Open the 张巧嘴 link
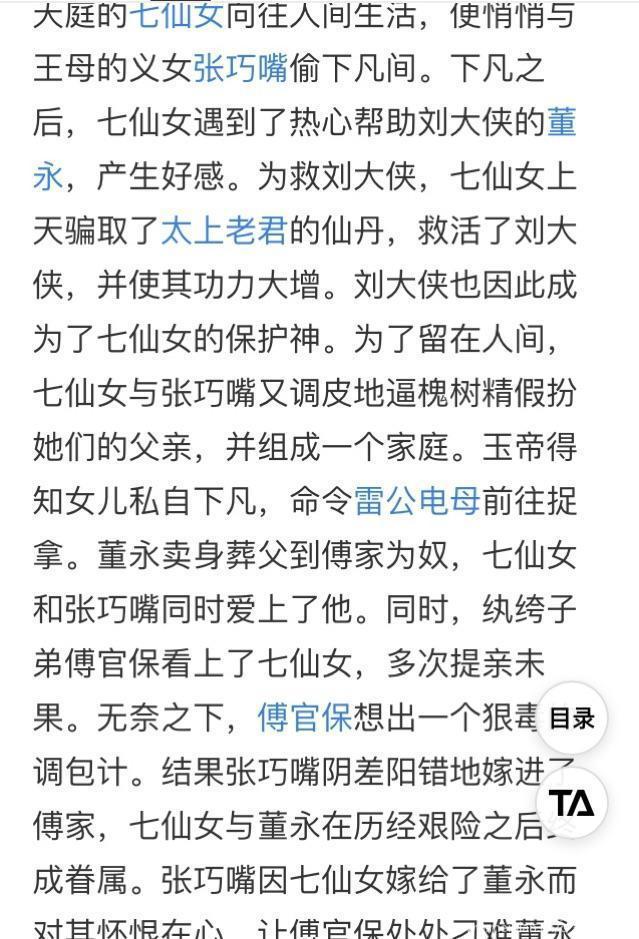Screen dimensions: 639x939 point(240,70)
